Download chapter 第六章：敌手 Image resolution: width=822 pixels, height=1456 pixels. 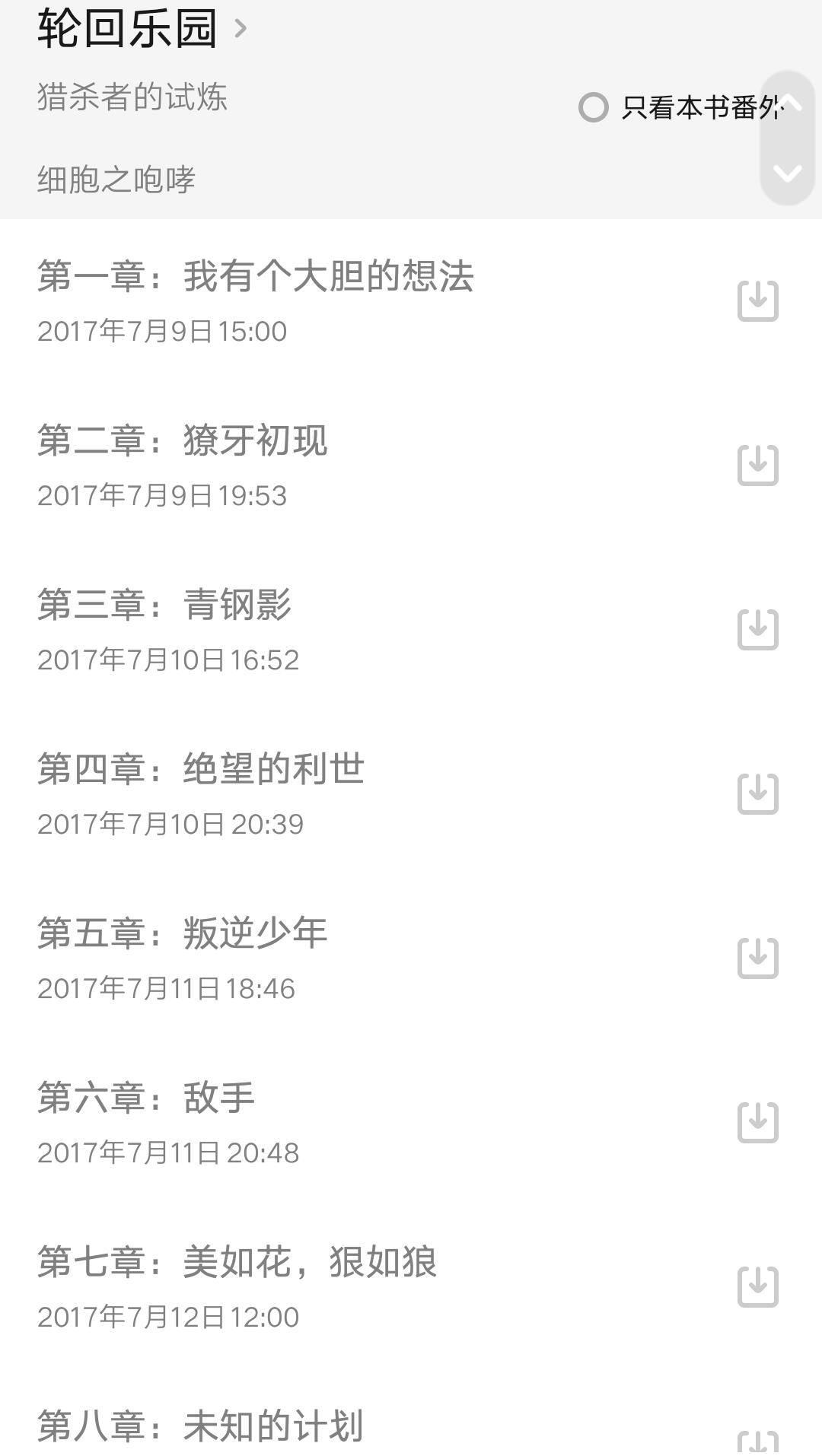pos(757,1122)
